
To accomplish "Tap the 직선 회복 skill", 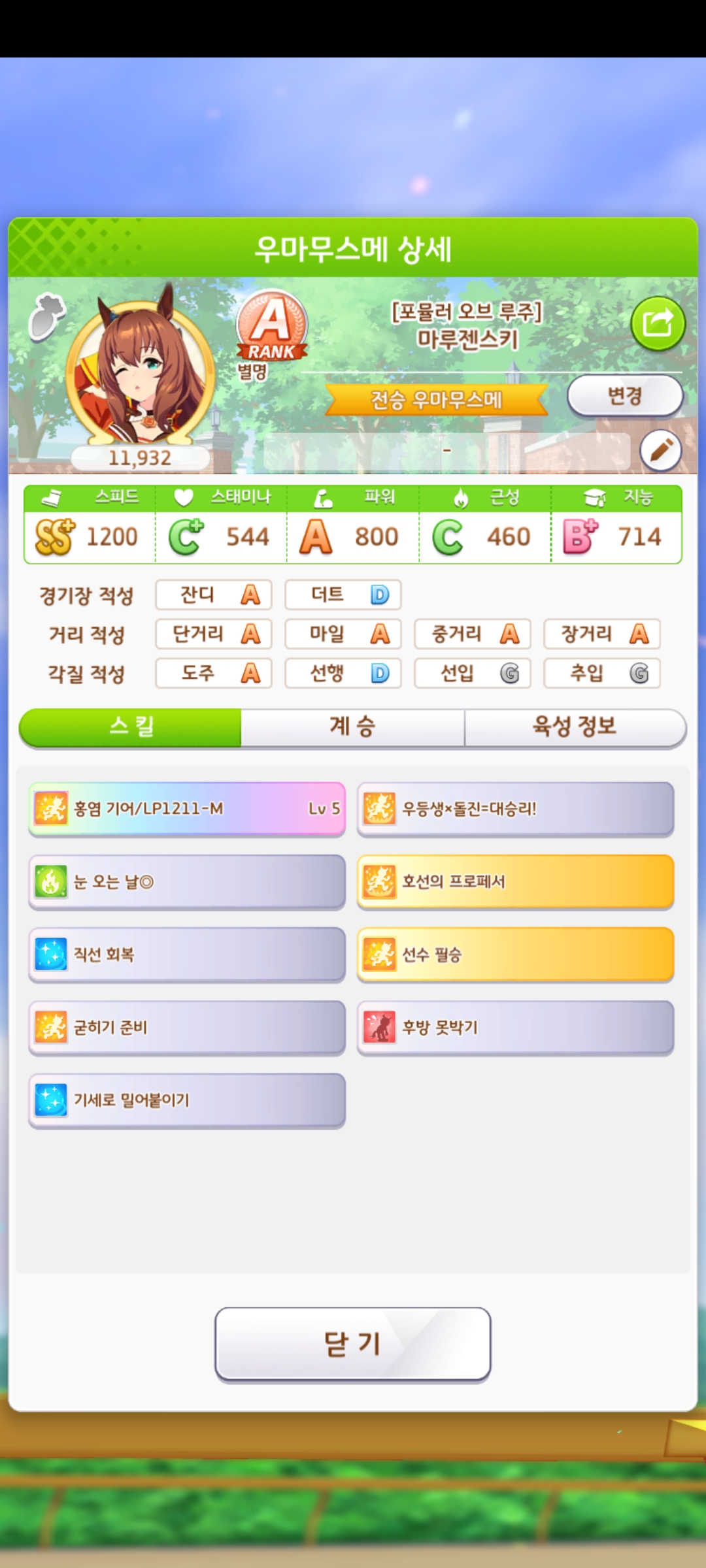I will click(187, 955).
